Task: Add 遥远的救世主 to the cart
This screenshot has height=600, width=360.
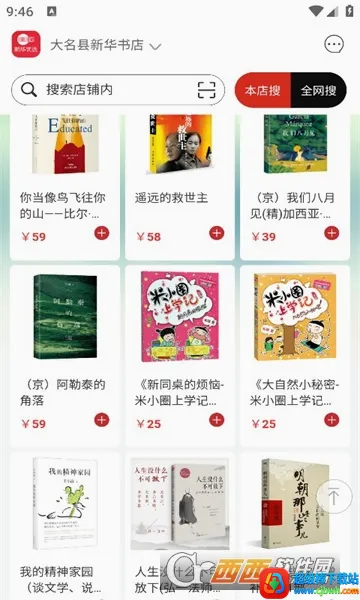Action: tap(217, 233)
